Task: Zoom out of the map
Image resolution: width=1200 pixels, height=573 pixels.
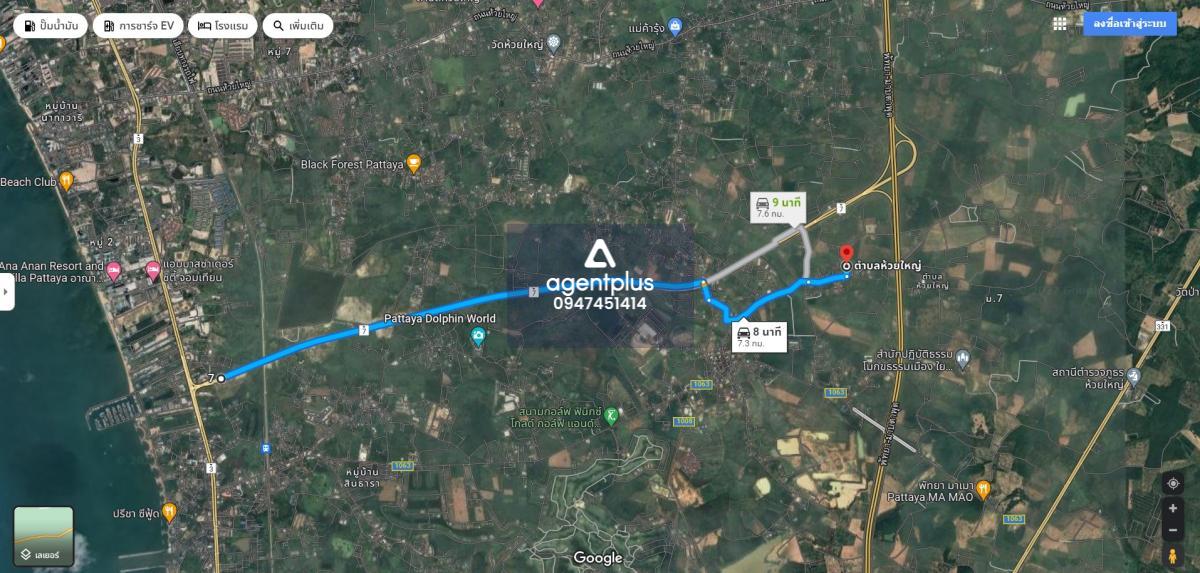Action: (x=1173, y=530)
